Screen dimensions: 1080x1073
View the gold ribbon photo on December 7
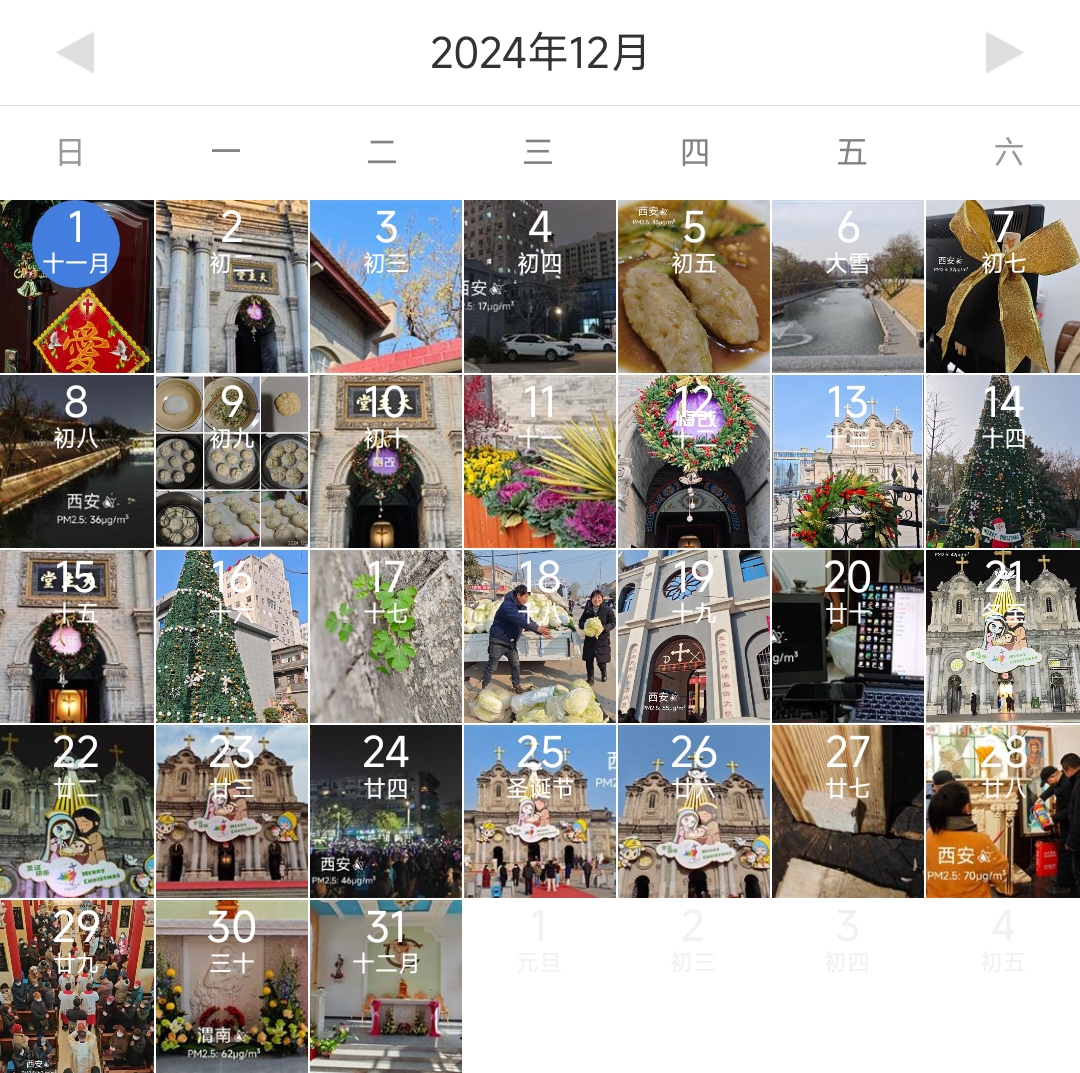pyautogui.click(x=1003, y=287)
